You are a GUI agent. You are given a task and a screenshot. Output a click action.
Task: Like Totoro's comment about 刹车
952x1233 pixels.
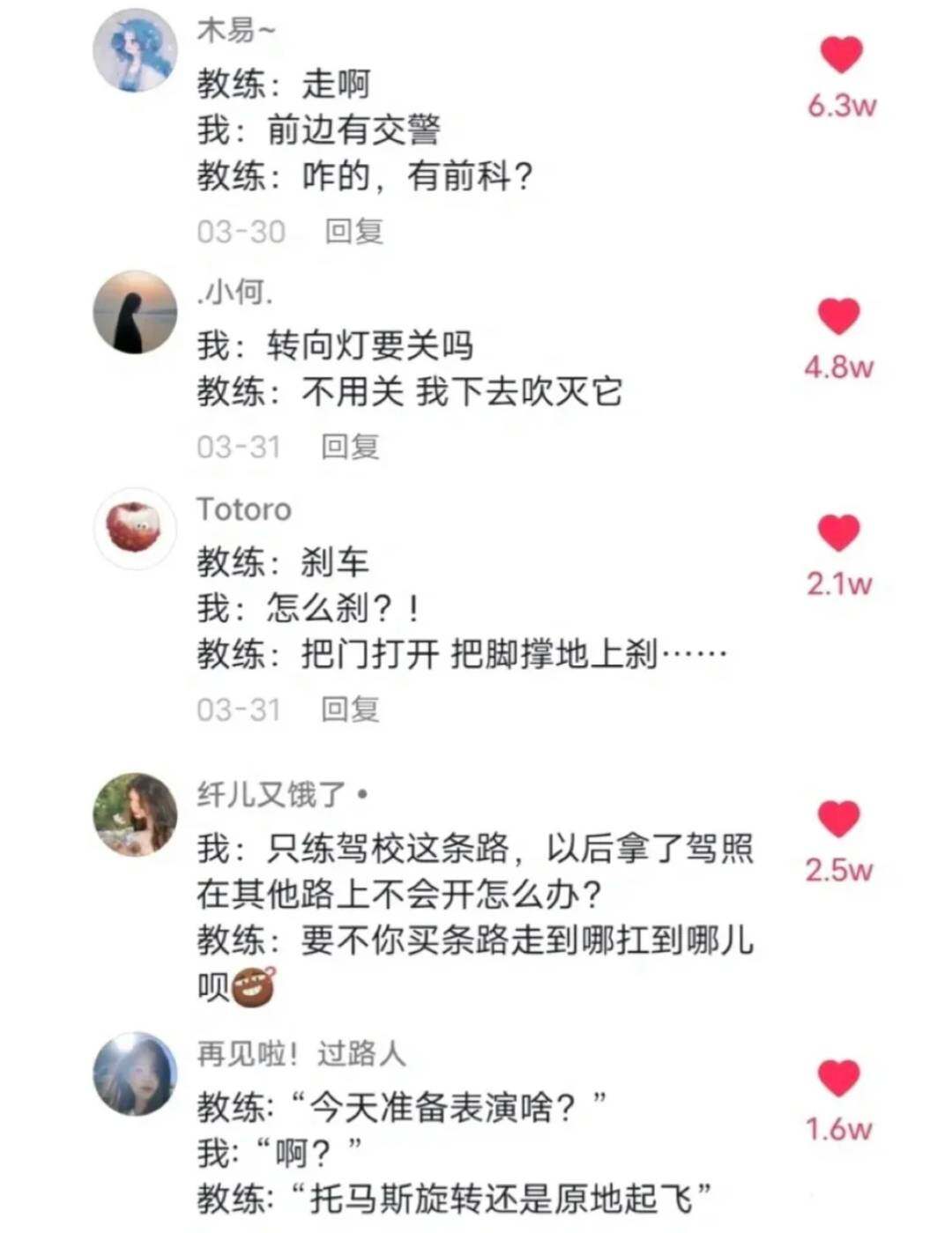(838, 533)
